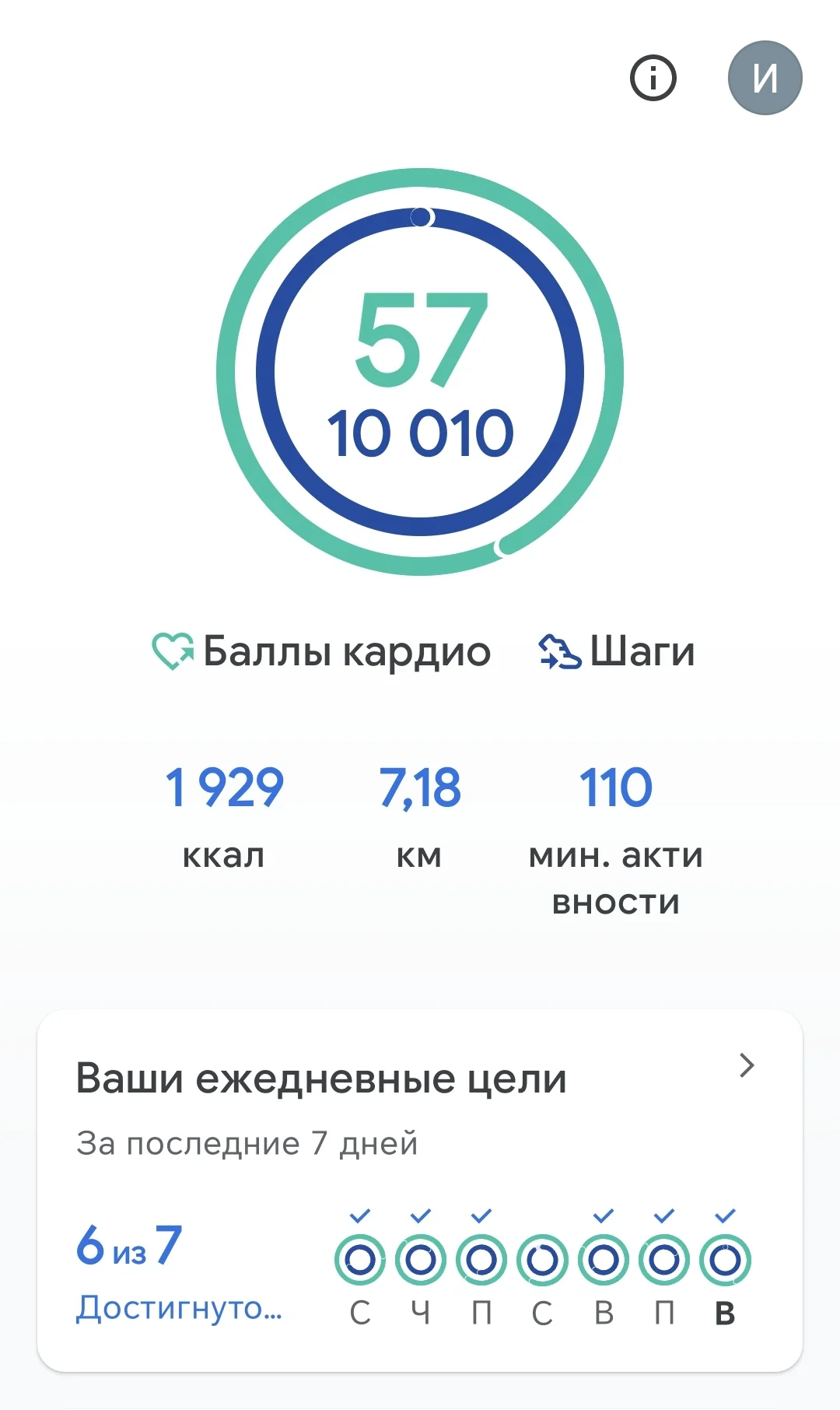Open the profile avatar with letter И
840x1410 pixels.
click(765, 78)
